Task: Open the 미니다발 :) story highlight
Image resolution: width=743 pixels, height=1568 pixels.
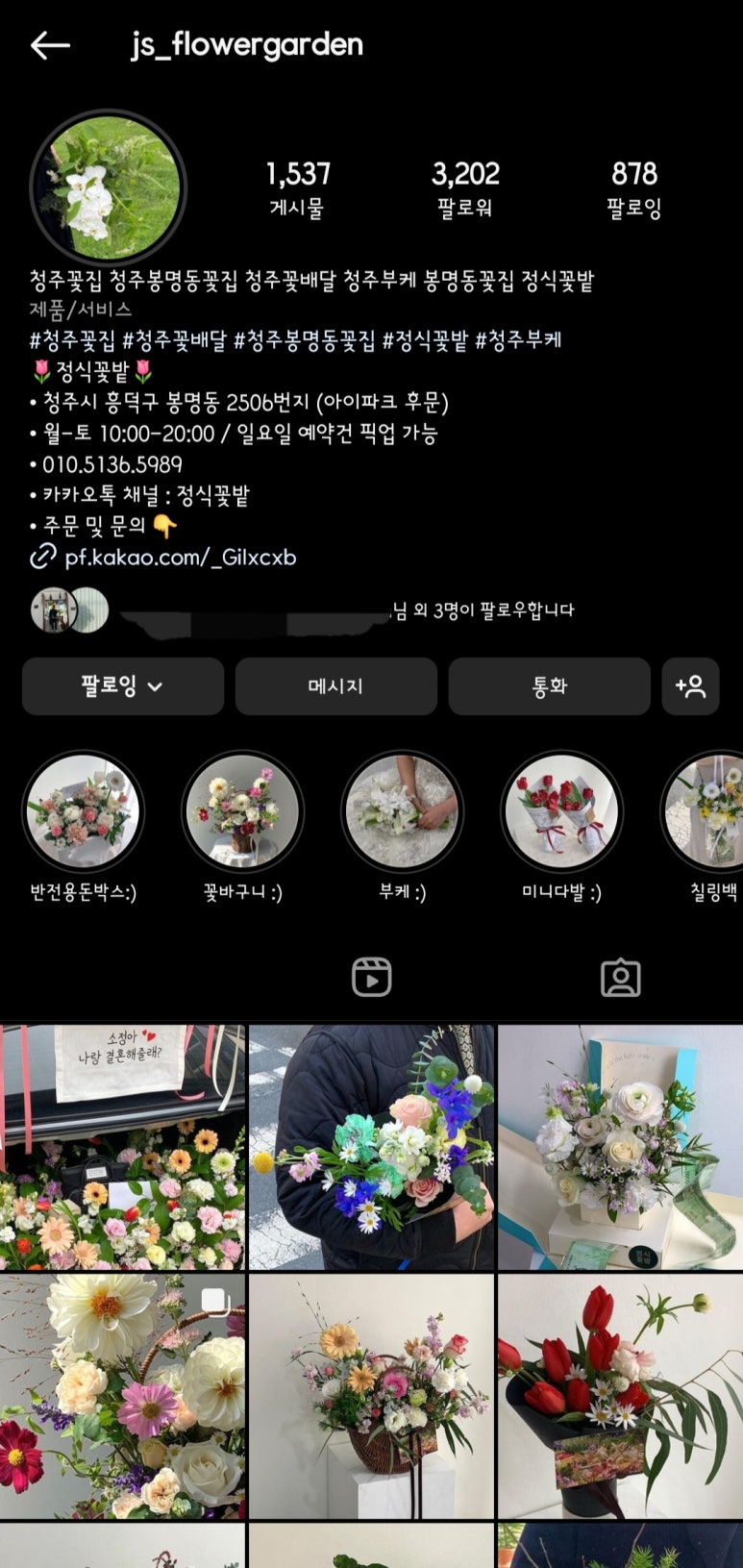Action: pos(561,812)
